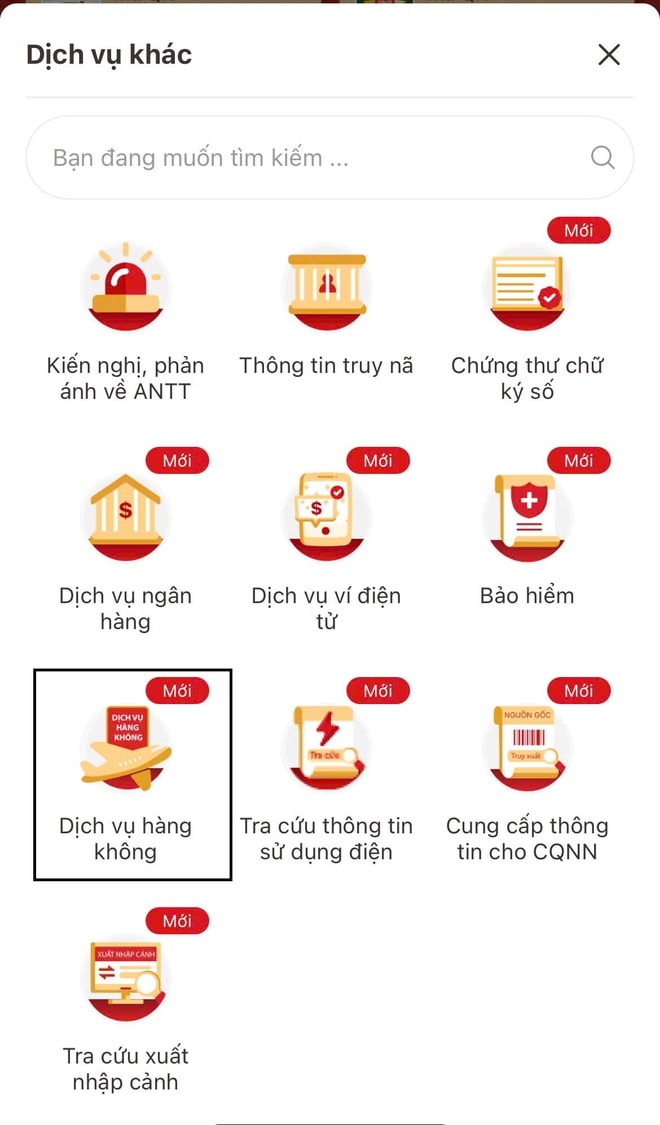
Task: Close the Dịch vụ khác sheet
Action: (x=609, y=55)
